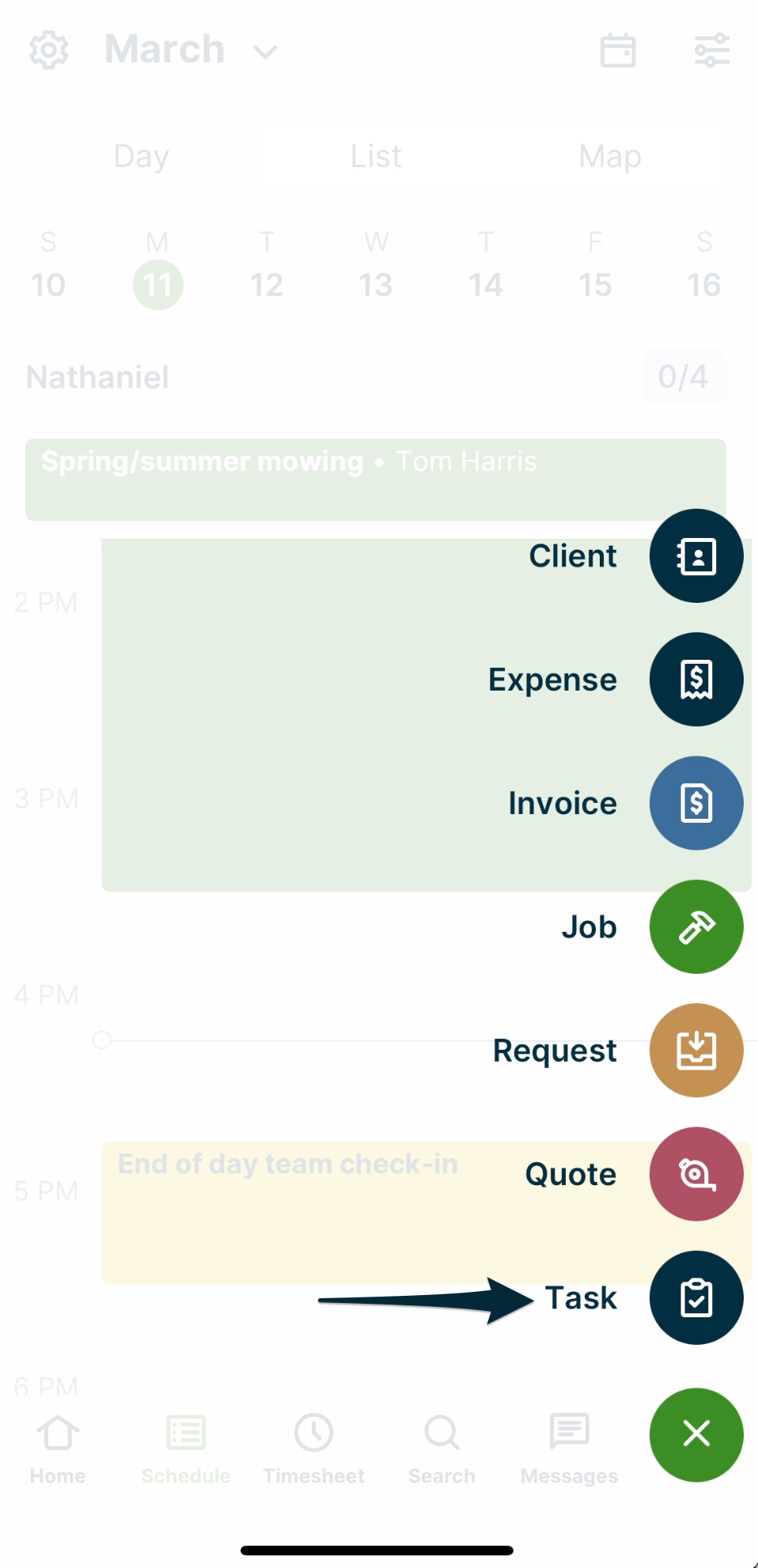The height and width of the screenshot is (1568, 758).
Task: Create a new Client
Action: tap(695, 555)
